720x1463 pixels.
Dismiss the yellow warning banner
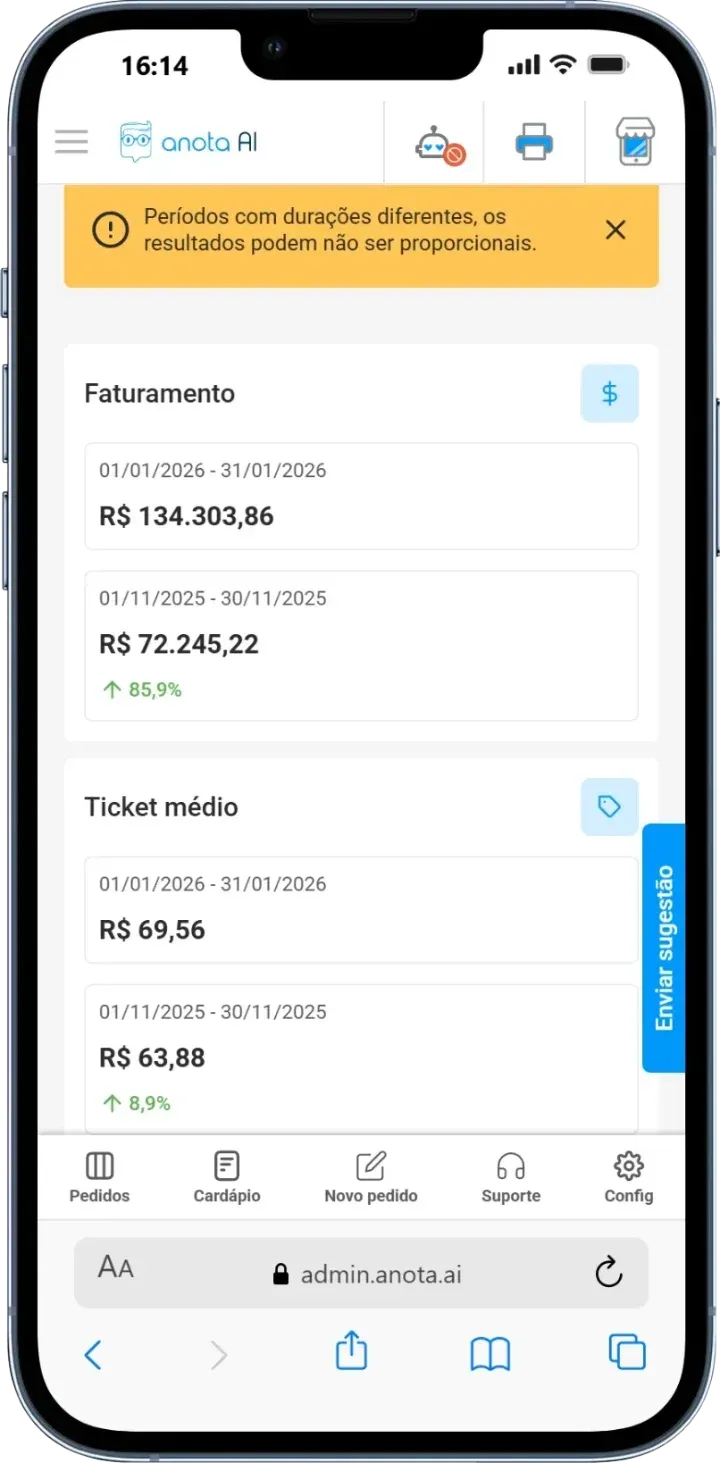coord(616,230)
